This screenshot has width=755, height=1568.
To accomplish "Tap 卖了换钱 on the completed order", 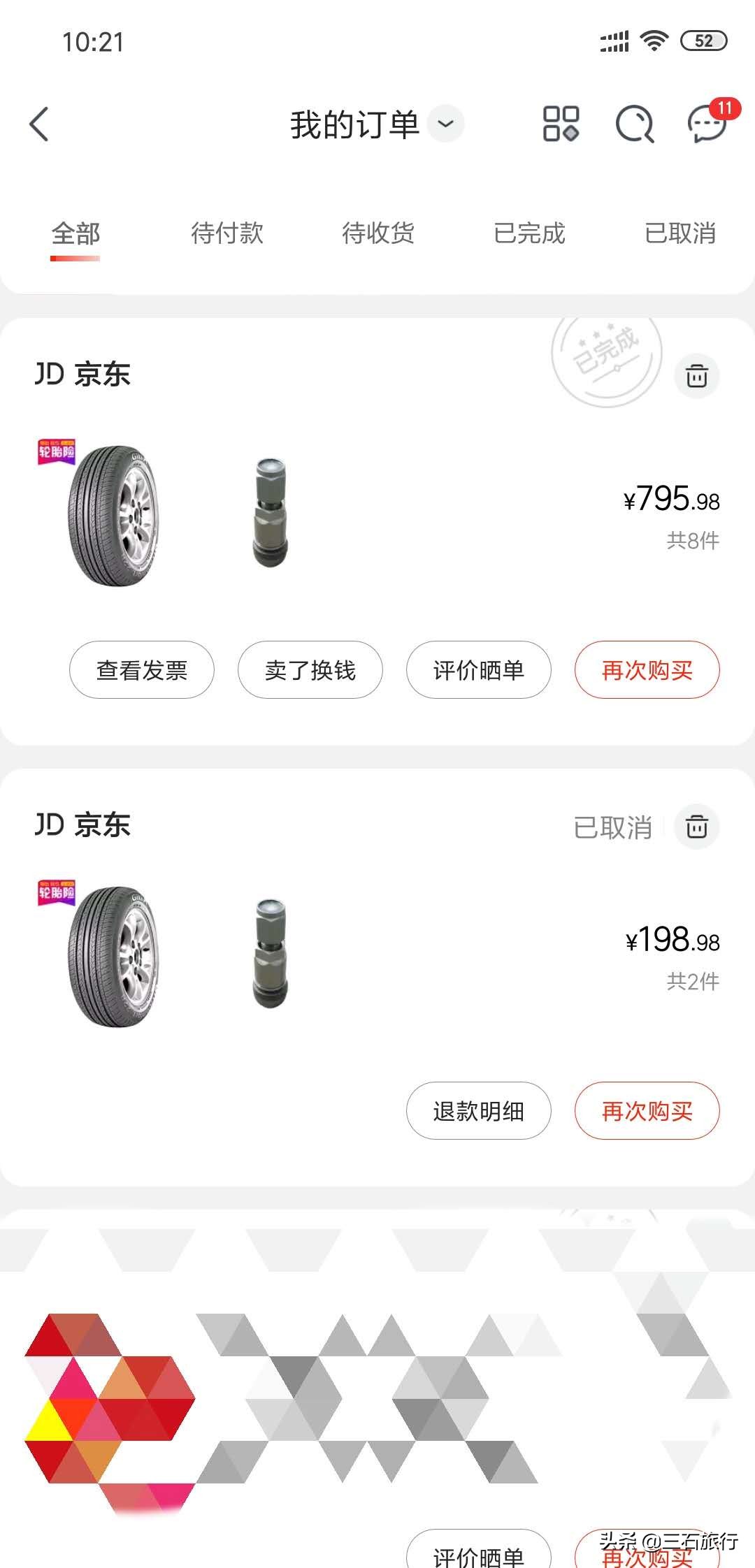I will pos(310,669).
